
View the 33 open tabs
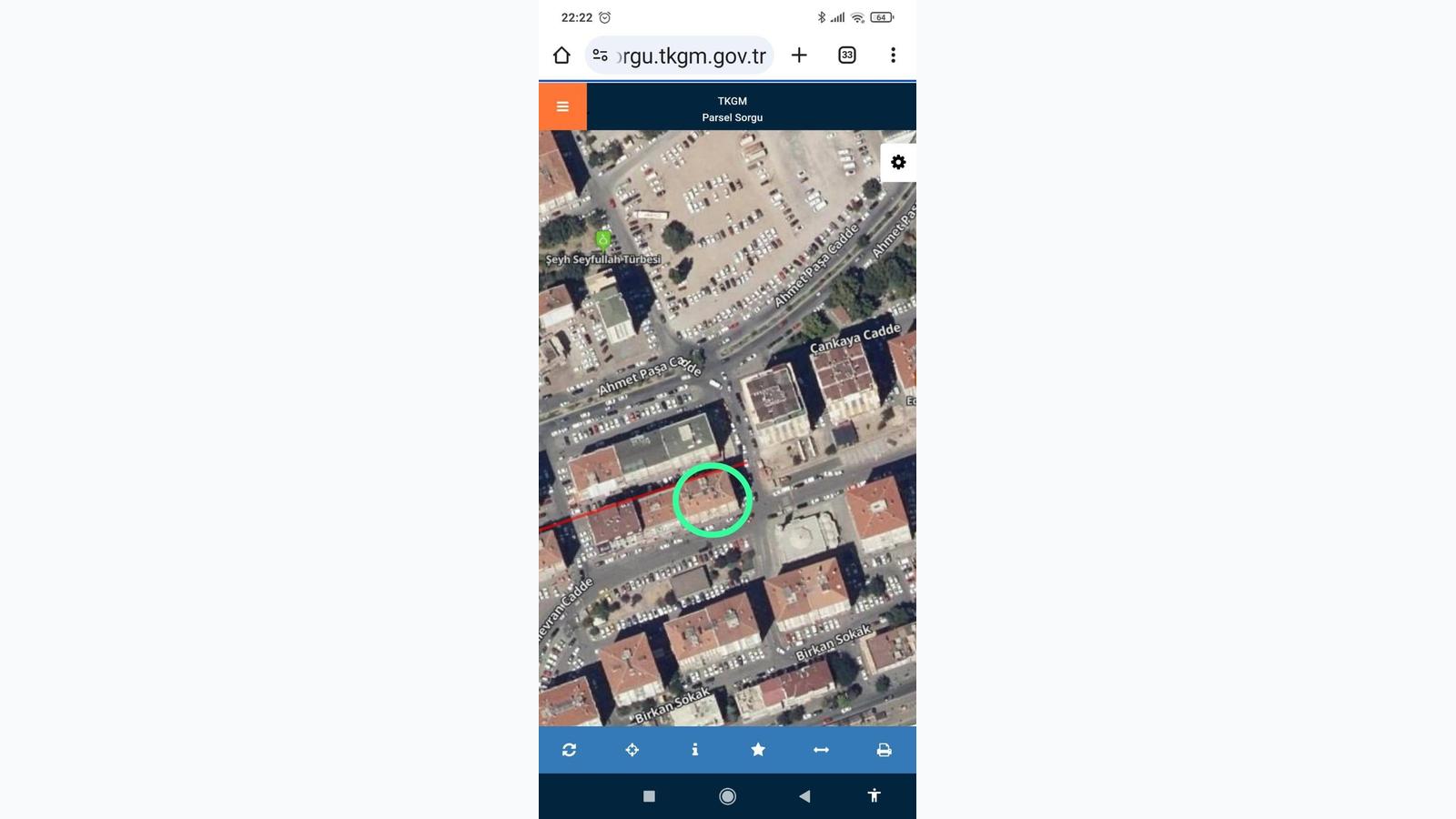point(846,56)
